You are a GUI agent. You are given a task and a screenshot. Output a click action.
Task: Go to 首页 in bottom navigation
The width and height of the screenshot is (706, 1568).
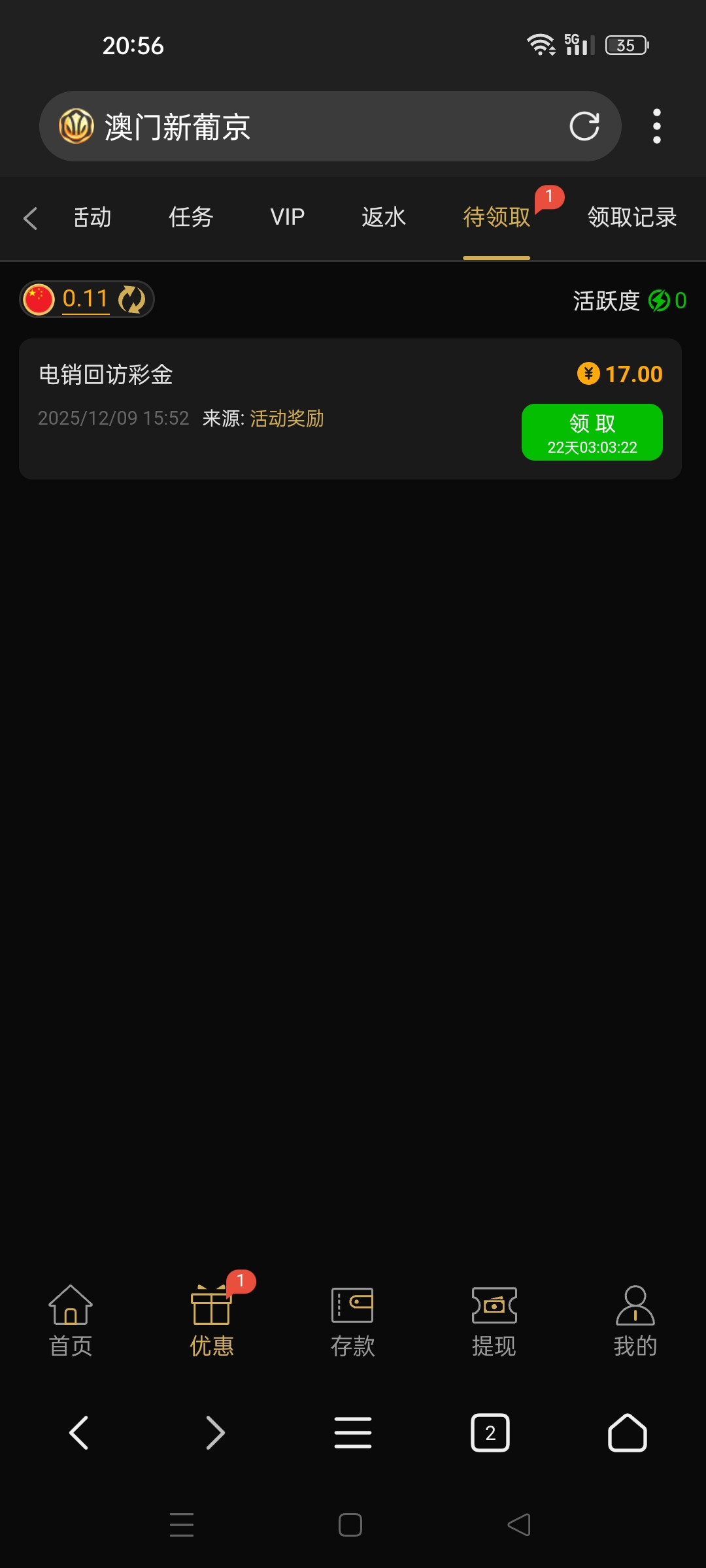(x=71, y=1321)
